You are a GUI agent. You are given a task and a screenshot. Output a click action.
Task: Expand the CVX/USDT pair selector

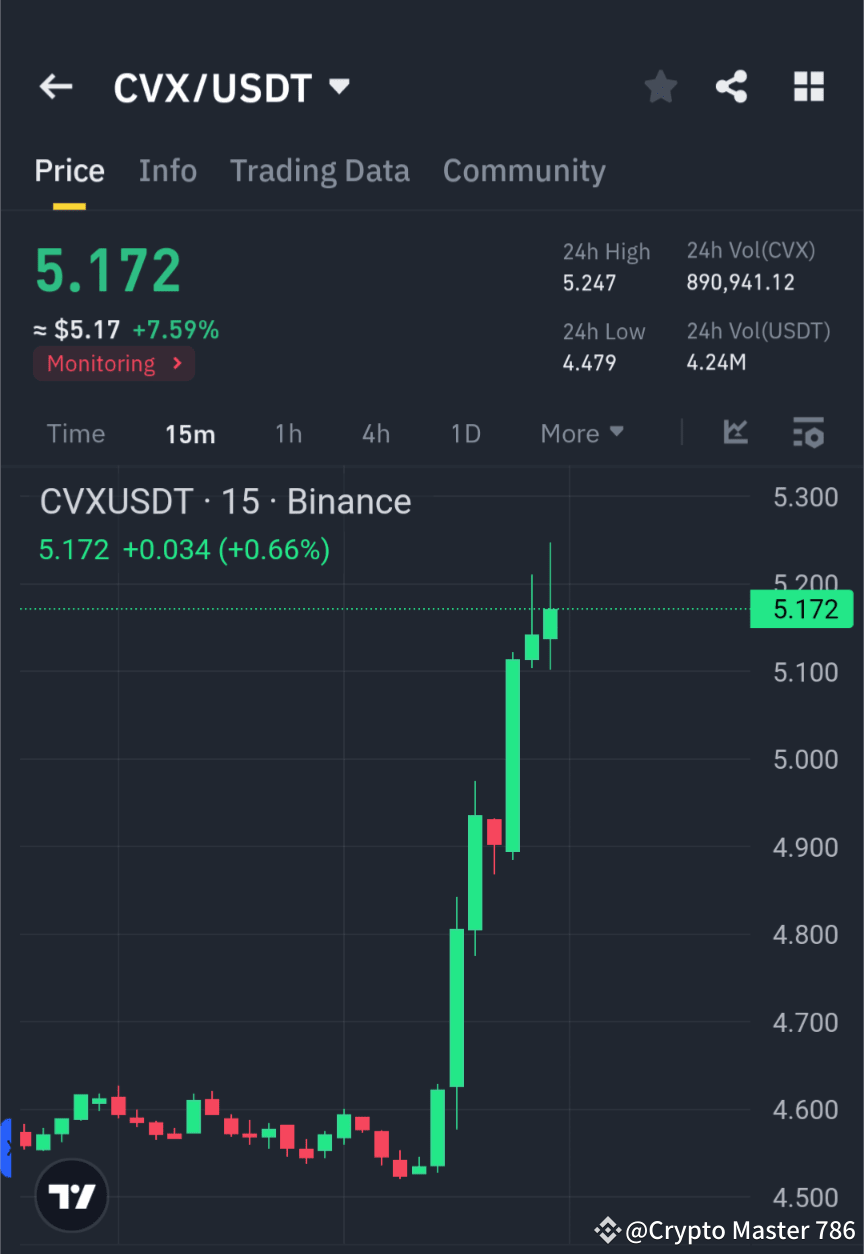point(232,87)
